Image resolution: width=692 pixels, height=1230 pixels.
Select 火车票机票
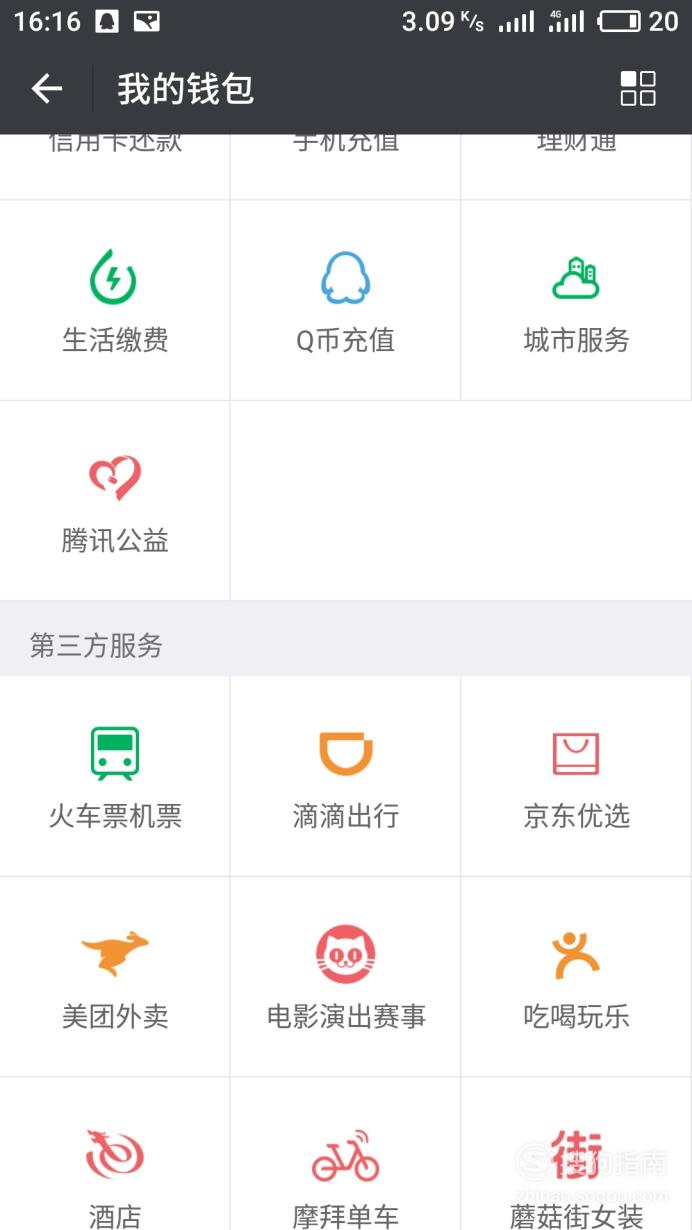(115, 777)
